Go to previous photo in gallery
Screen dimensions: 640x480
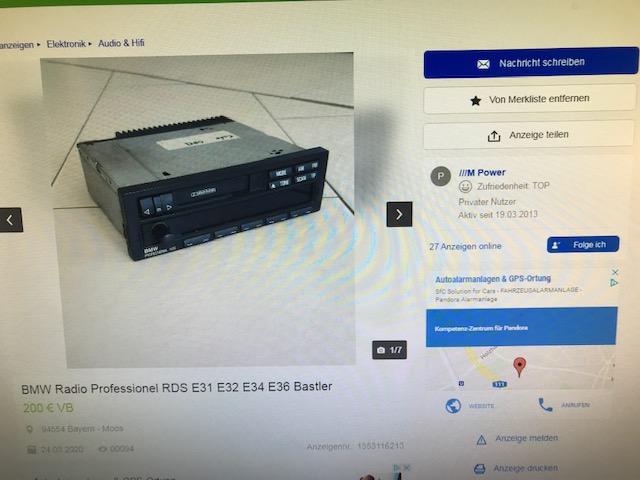tap(11, 220)
